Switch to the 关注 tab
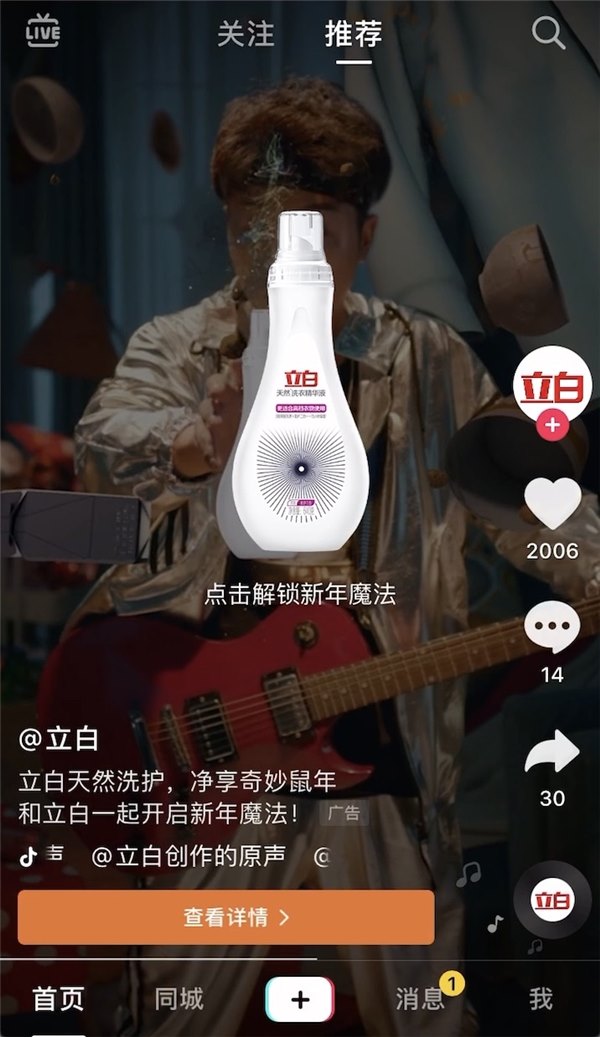The width and height of the screenshot is (600, 1037). point(245,33)
